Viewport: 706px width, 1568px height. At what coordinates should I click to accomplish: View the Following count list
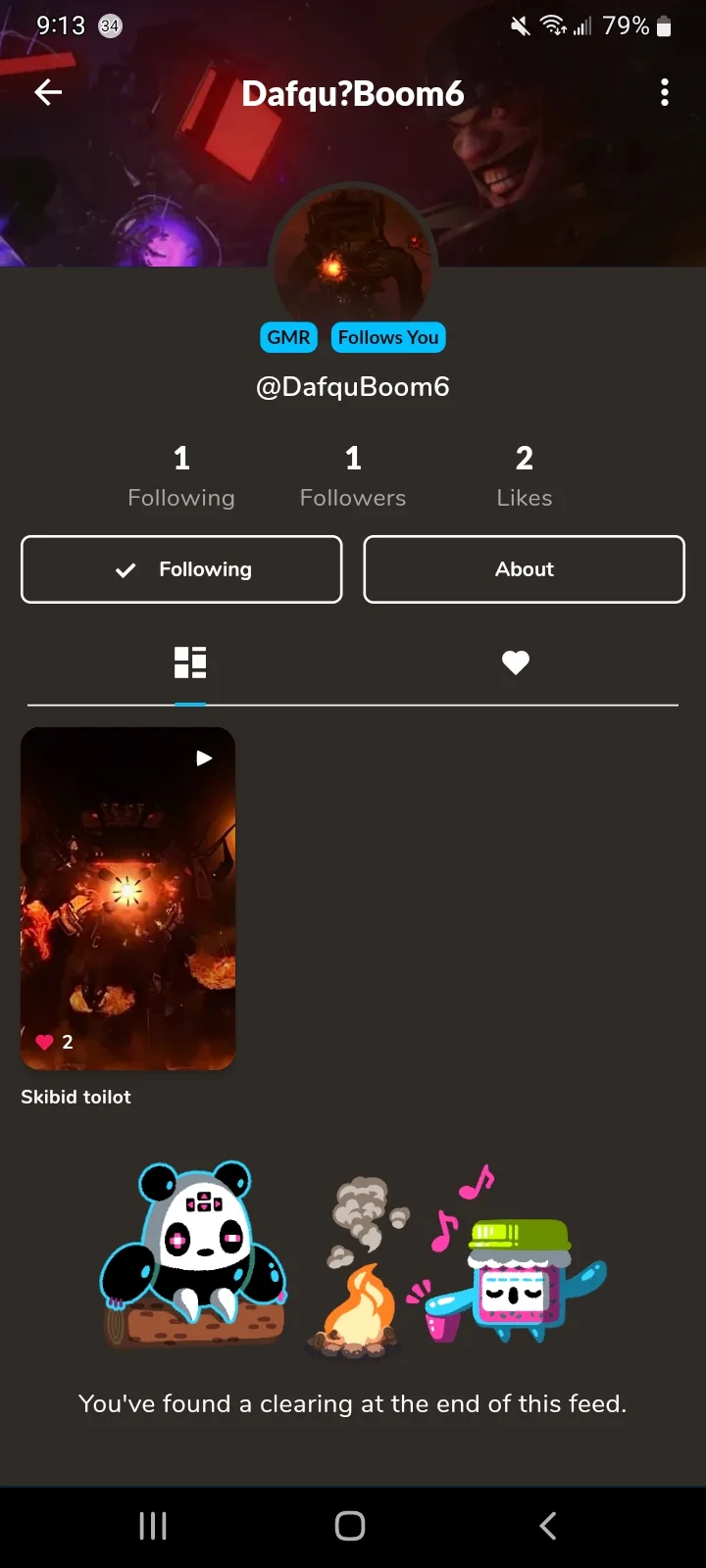tap(181, 476)
